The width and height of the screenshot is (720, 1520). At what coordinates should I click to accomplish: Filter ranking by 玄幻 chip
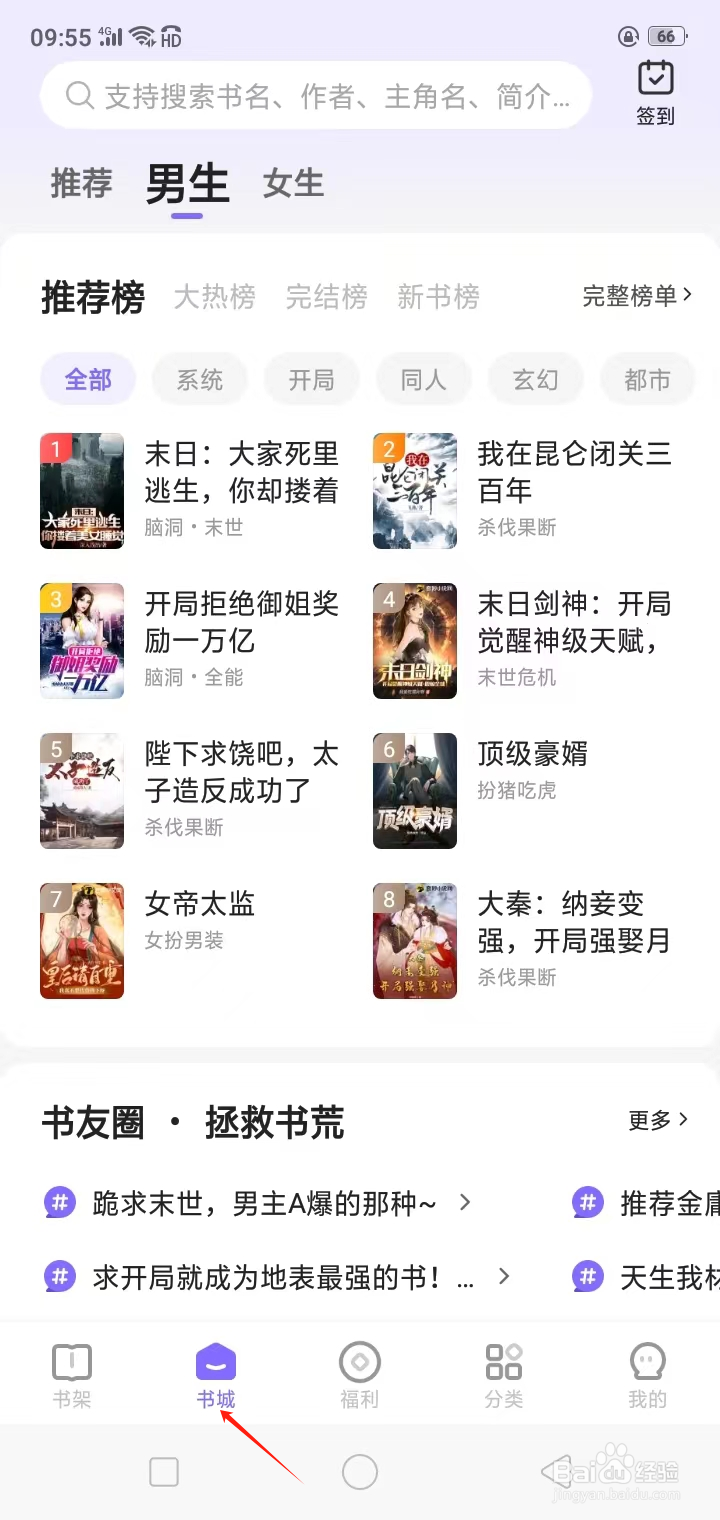click(535, 380)
